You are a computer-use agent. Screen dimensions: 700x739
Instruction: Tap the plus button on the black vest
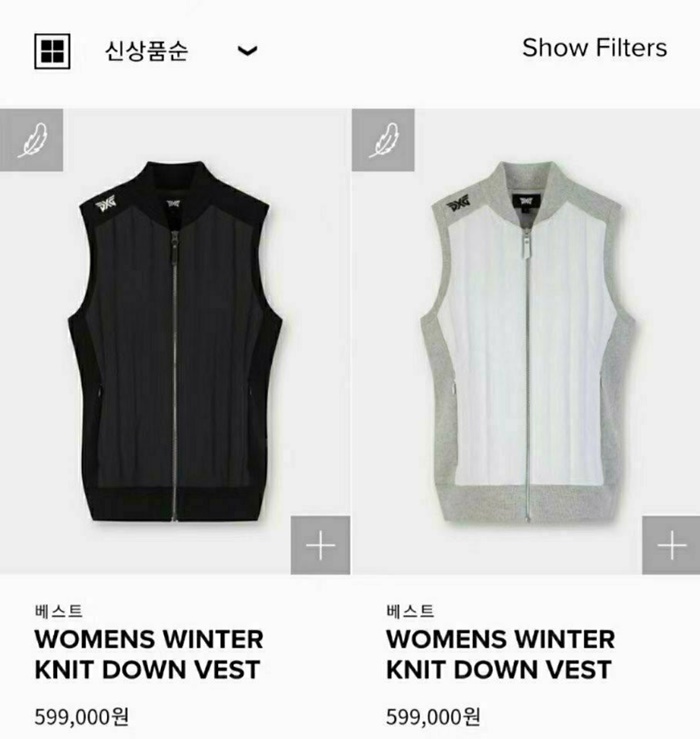pos(320,546)
